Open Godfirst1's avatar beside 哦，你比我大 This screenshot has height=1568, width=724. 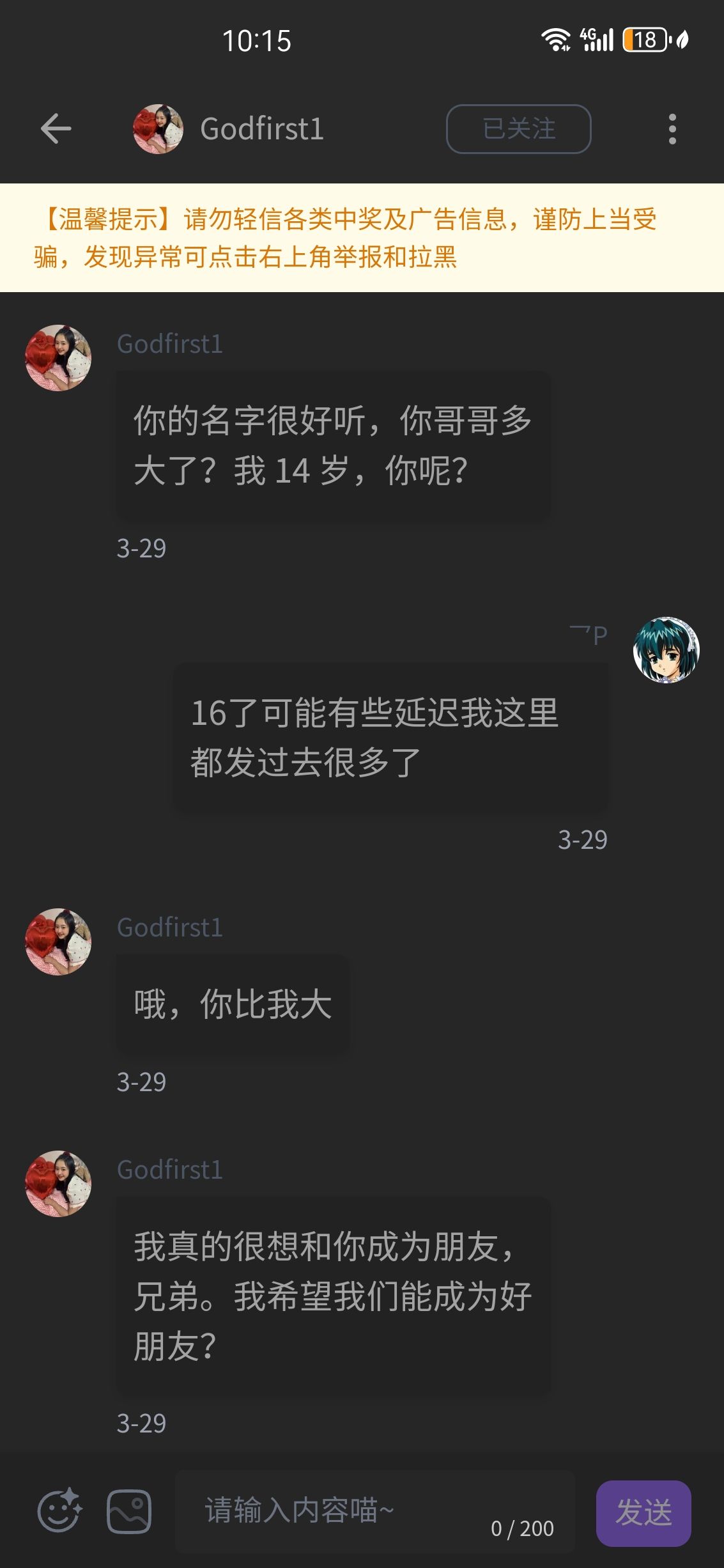pos(58,942)
